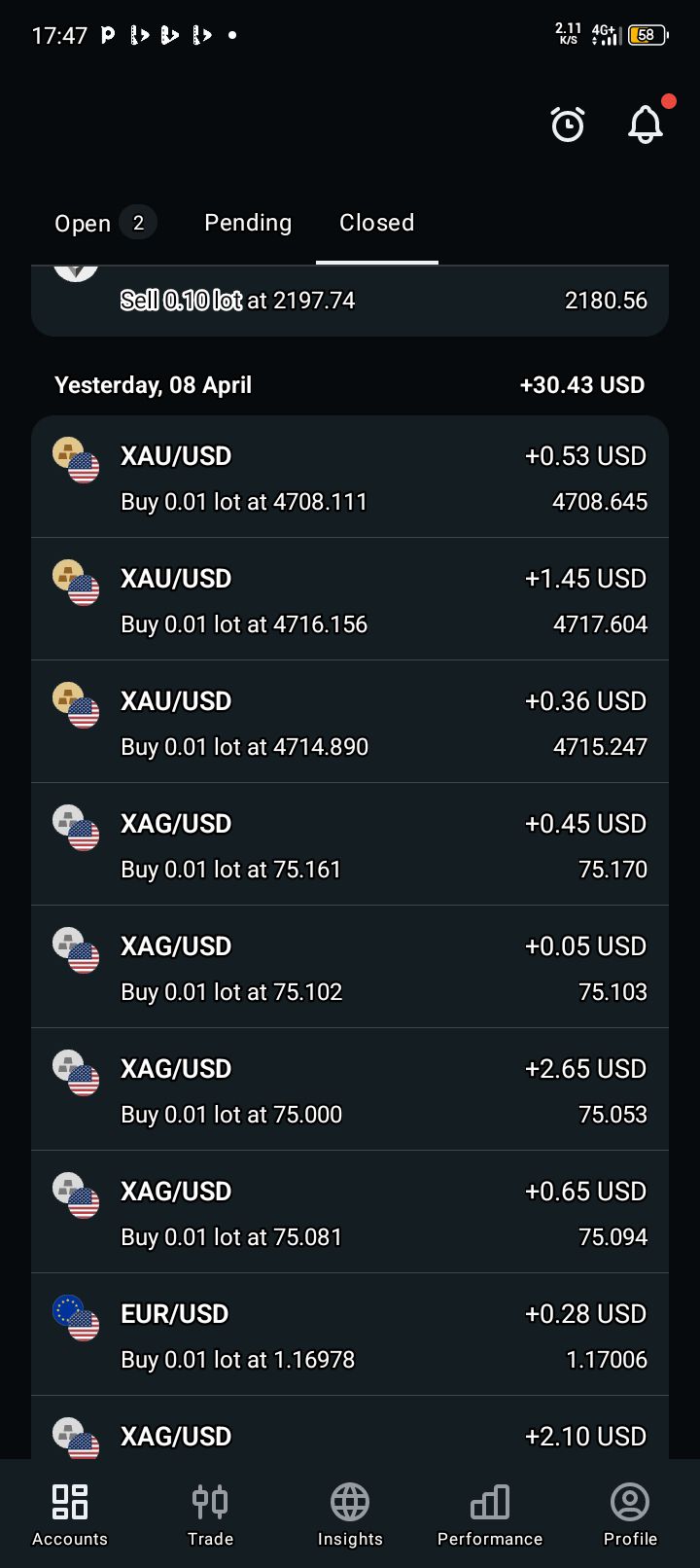Open XAG/USD trade with +0.45 USD profit

[350, 845]
